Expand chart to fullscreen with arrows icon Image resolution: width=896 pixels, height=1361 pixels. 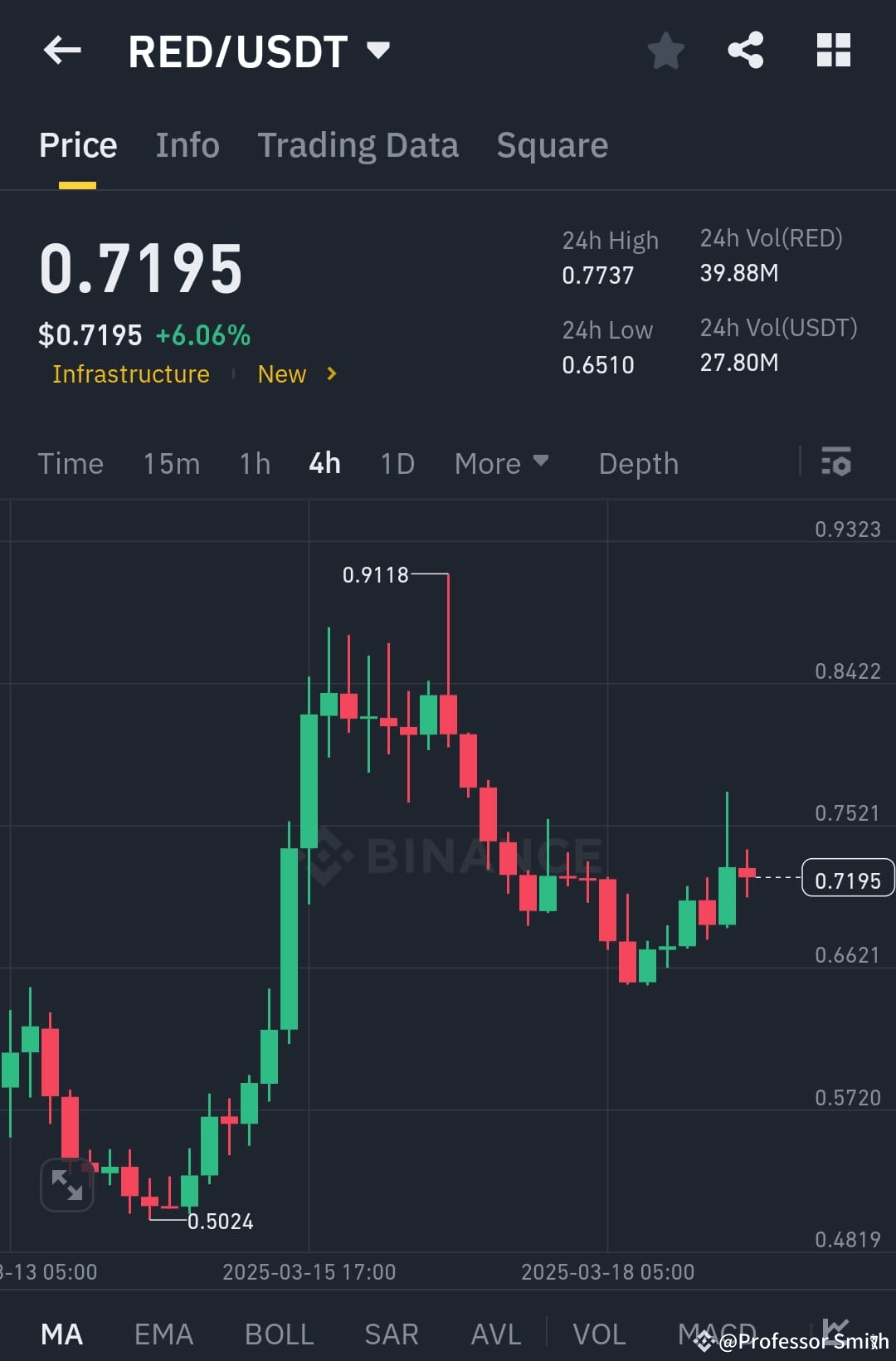66,1183
